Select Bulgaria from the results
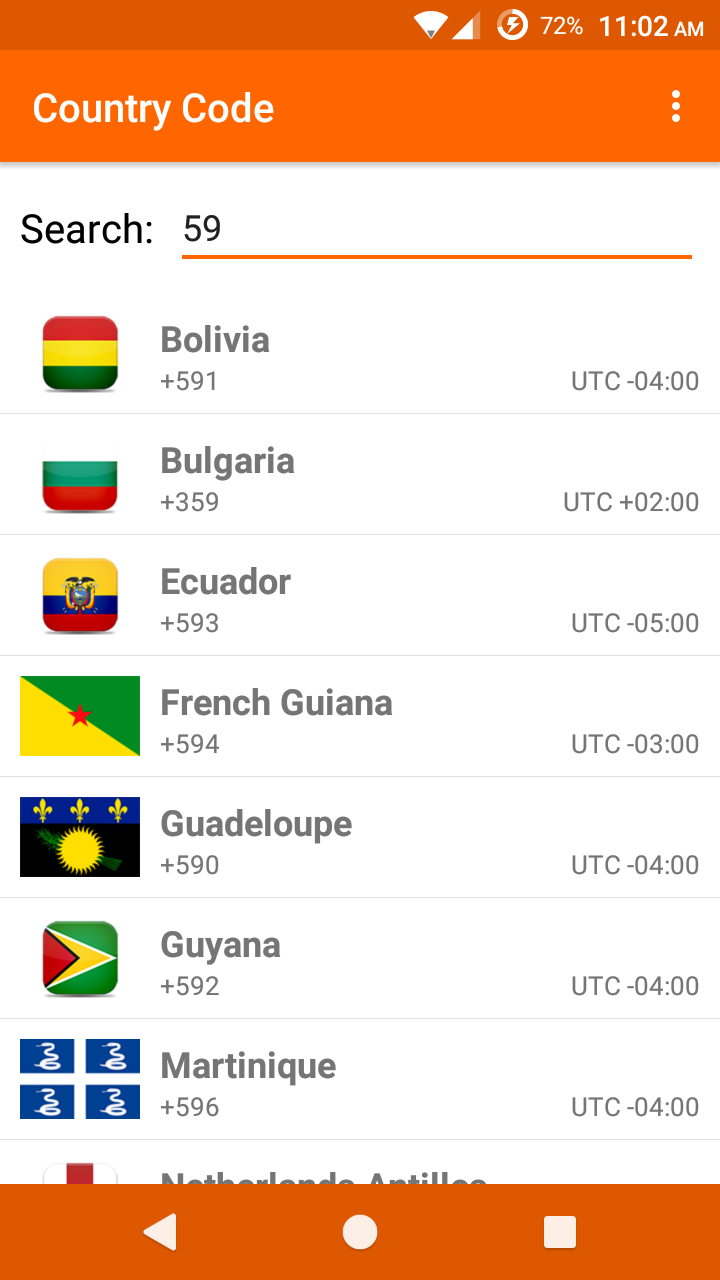Viewport: 720px width, 1280px height. 360,475
